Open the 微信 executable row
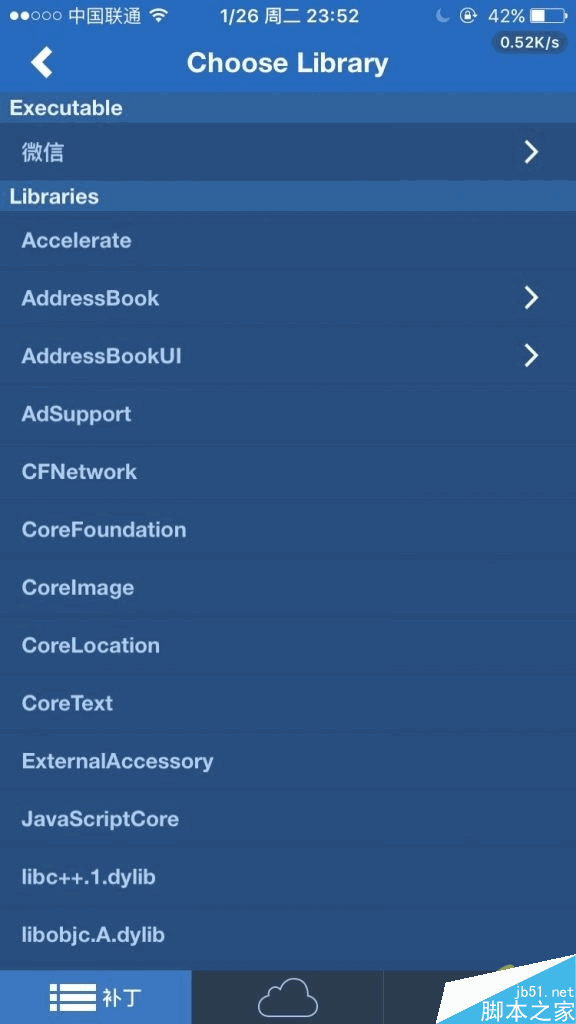576x1024 pixels. [x=288, y=152]
